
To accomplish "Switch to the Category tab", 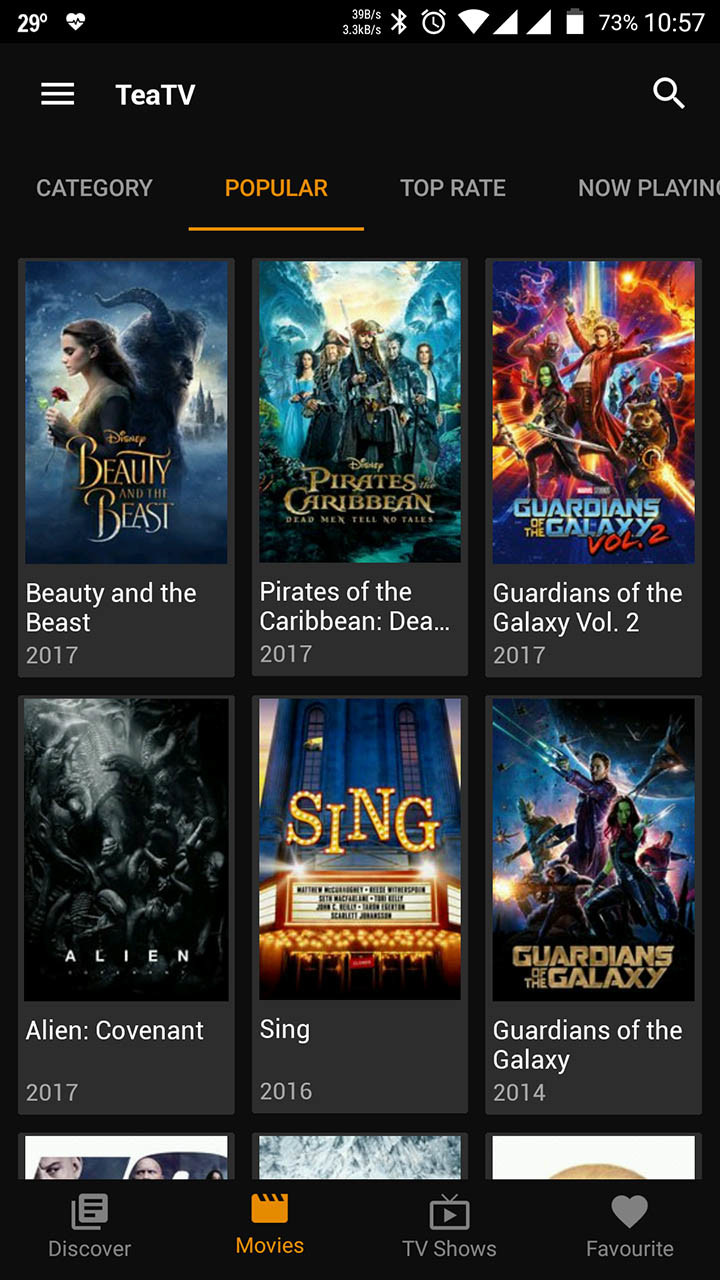I will 94,188.
